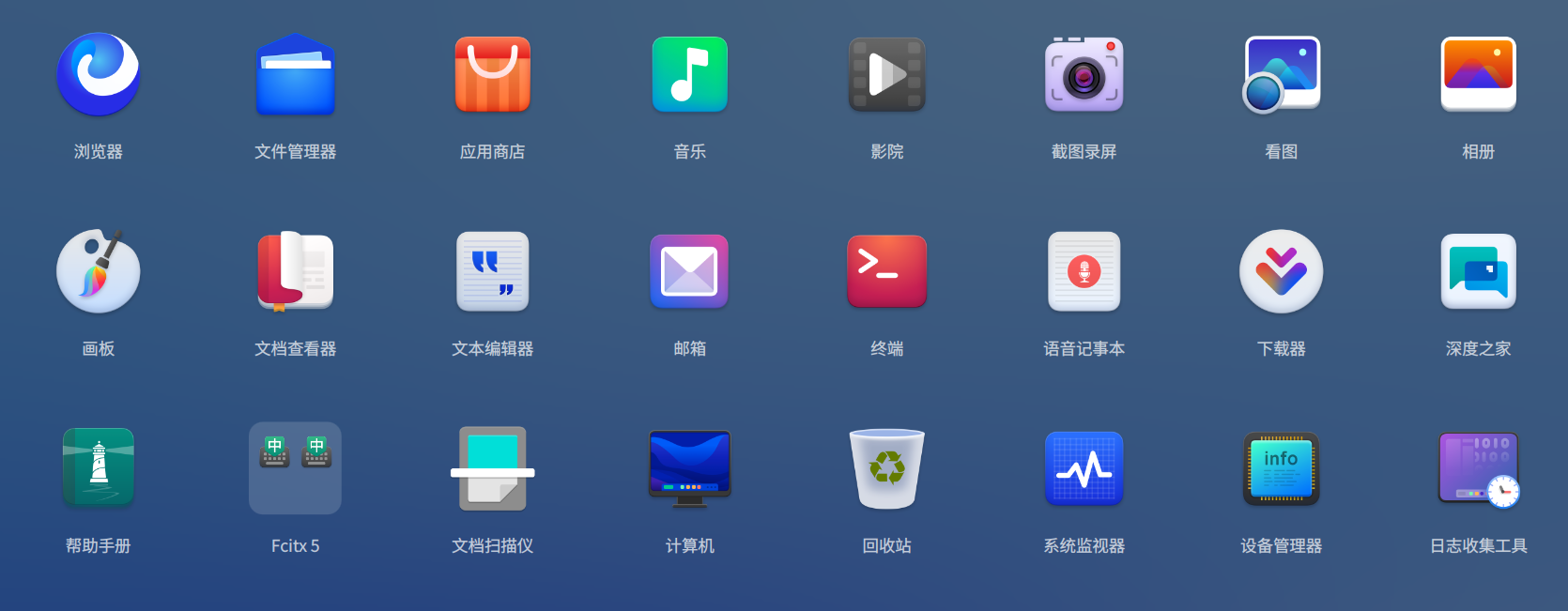Open 影院 movie player
The width and height of the screenshot is (1568, 611).
point(887,75)
